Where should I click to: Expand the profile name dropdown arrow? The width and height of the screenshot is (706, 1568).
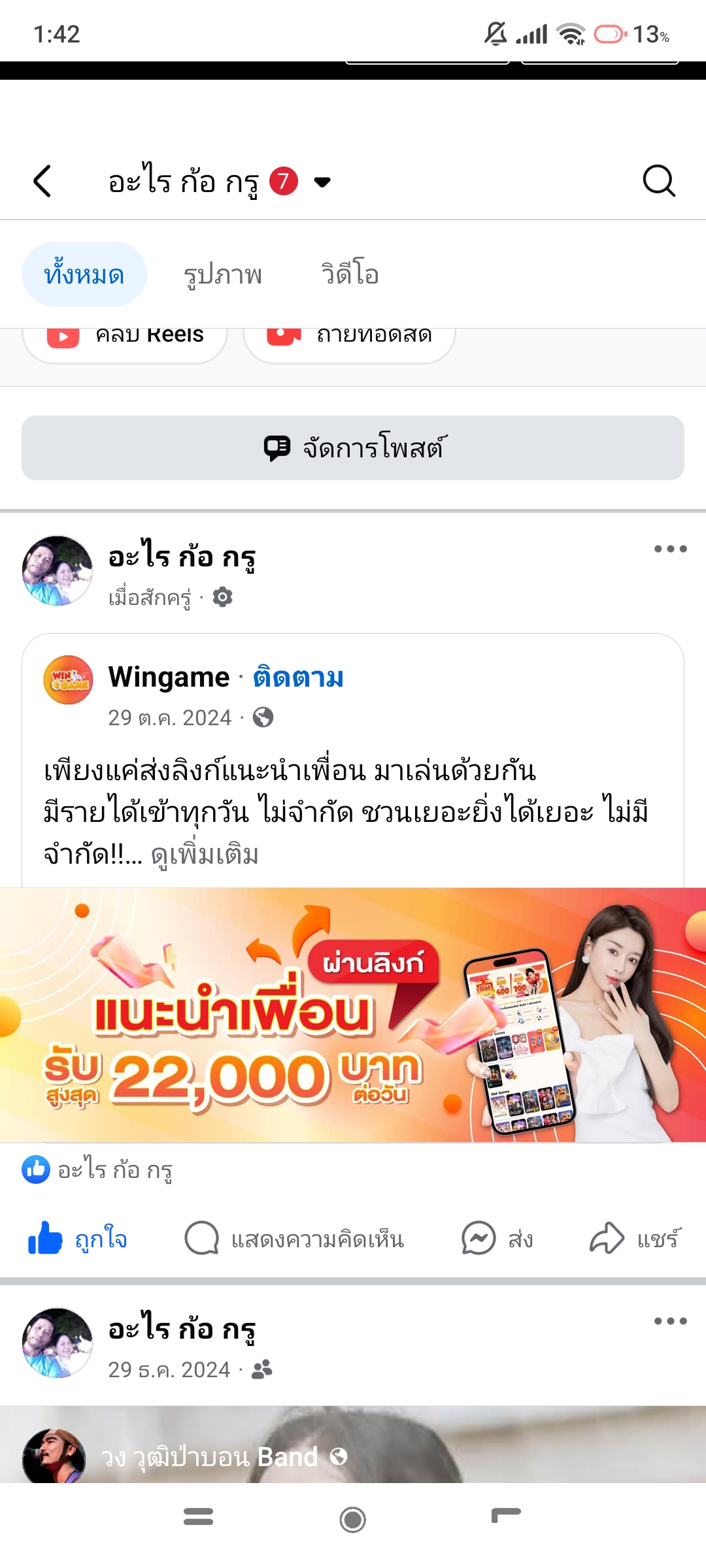coord(322,182)
